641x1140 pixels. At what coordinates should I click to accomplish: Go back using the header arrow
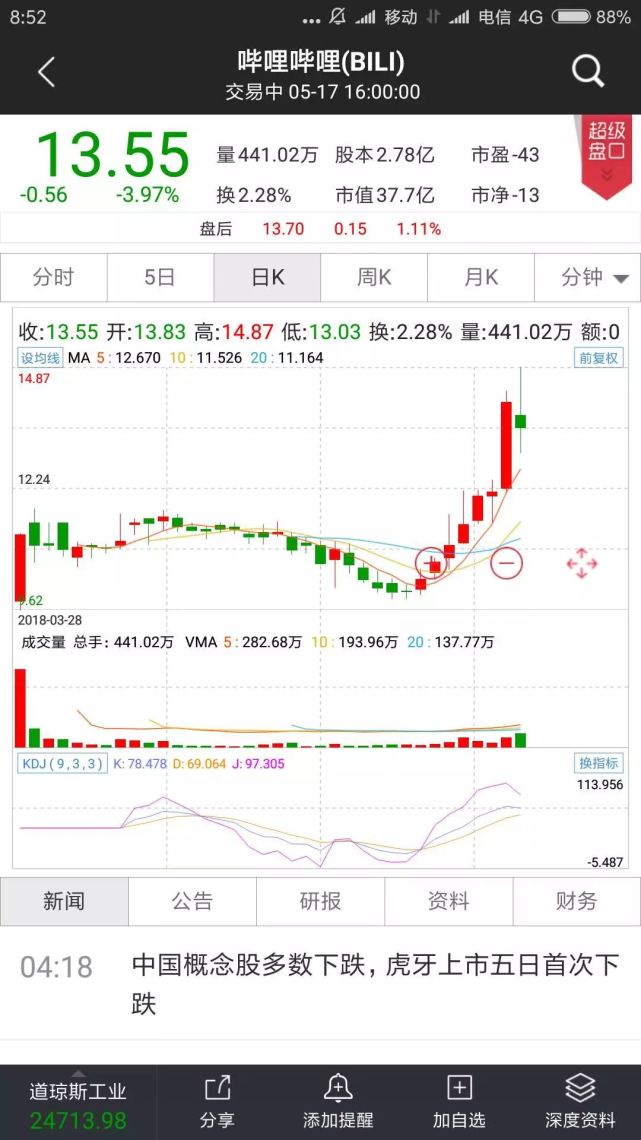tap(46, 72)
